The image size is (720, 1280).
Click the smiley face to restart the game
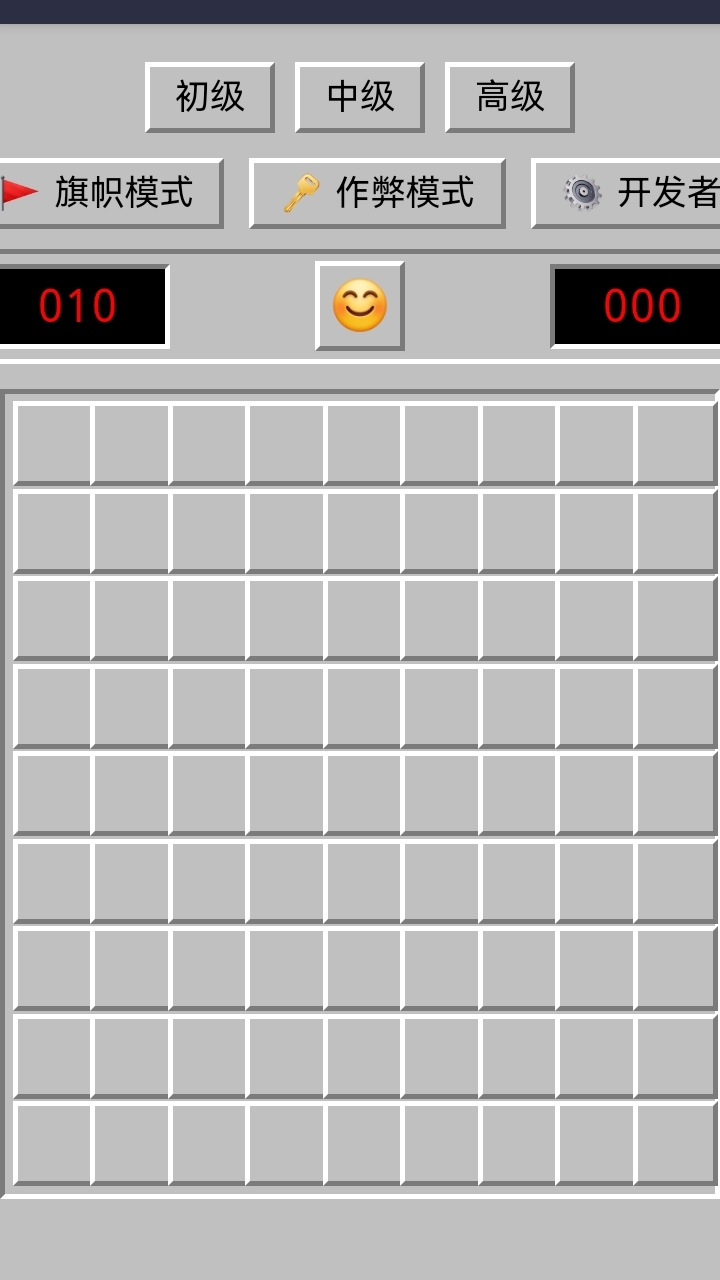pyautogui.click(x=359, y=306)
